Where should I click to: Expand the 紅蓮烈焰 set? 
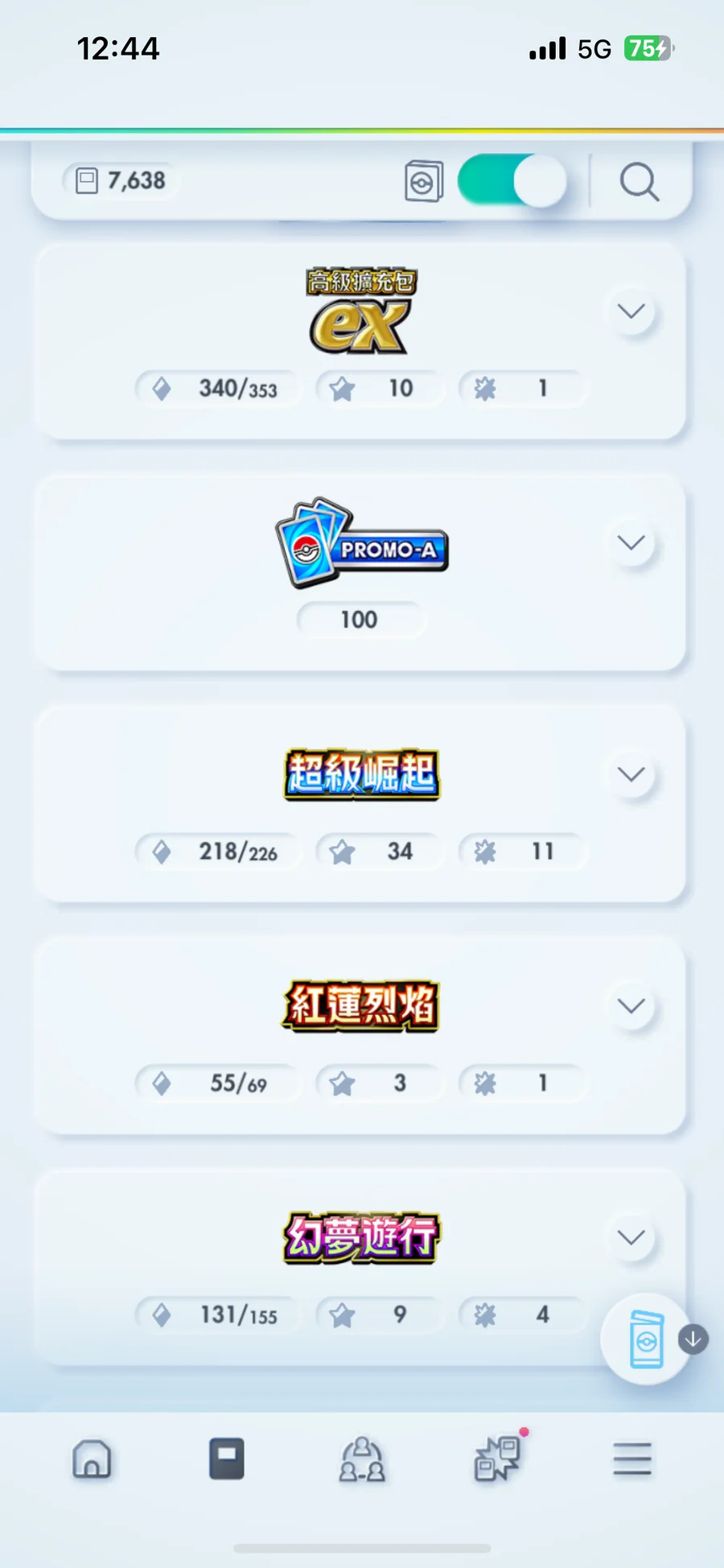point(631,1005)
